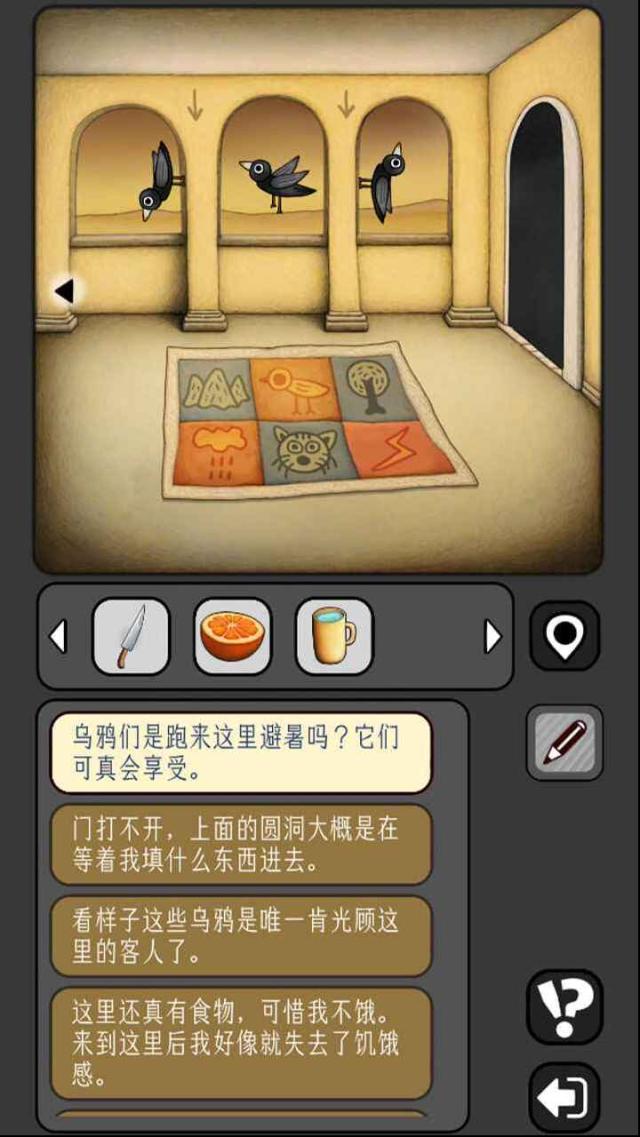Screen dimensions: 640x1137
Task: Open the note about food and hunger
Action: pyautogui.click(x=241, y=1042)
